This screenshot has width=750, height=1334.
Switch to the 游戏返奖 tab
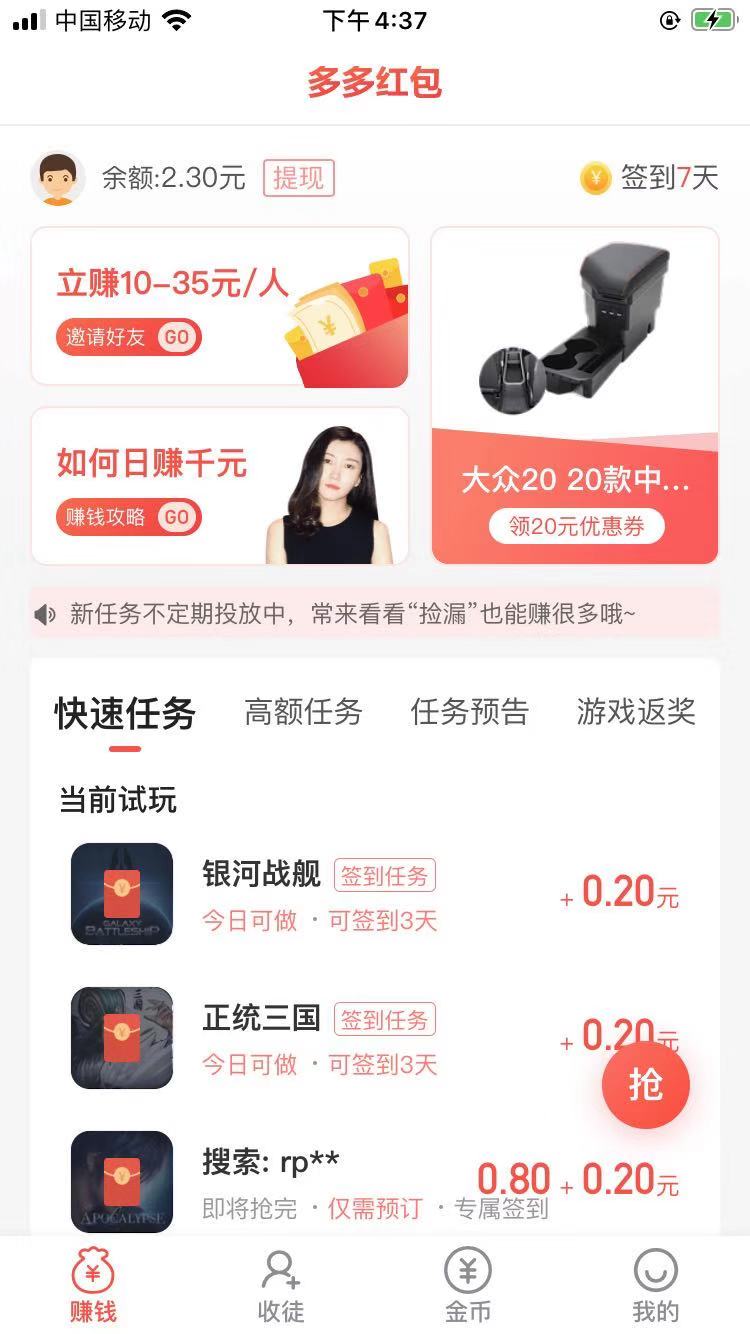(634, 712)
